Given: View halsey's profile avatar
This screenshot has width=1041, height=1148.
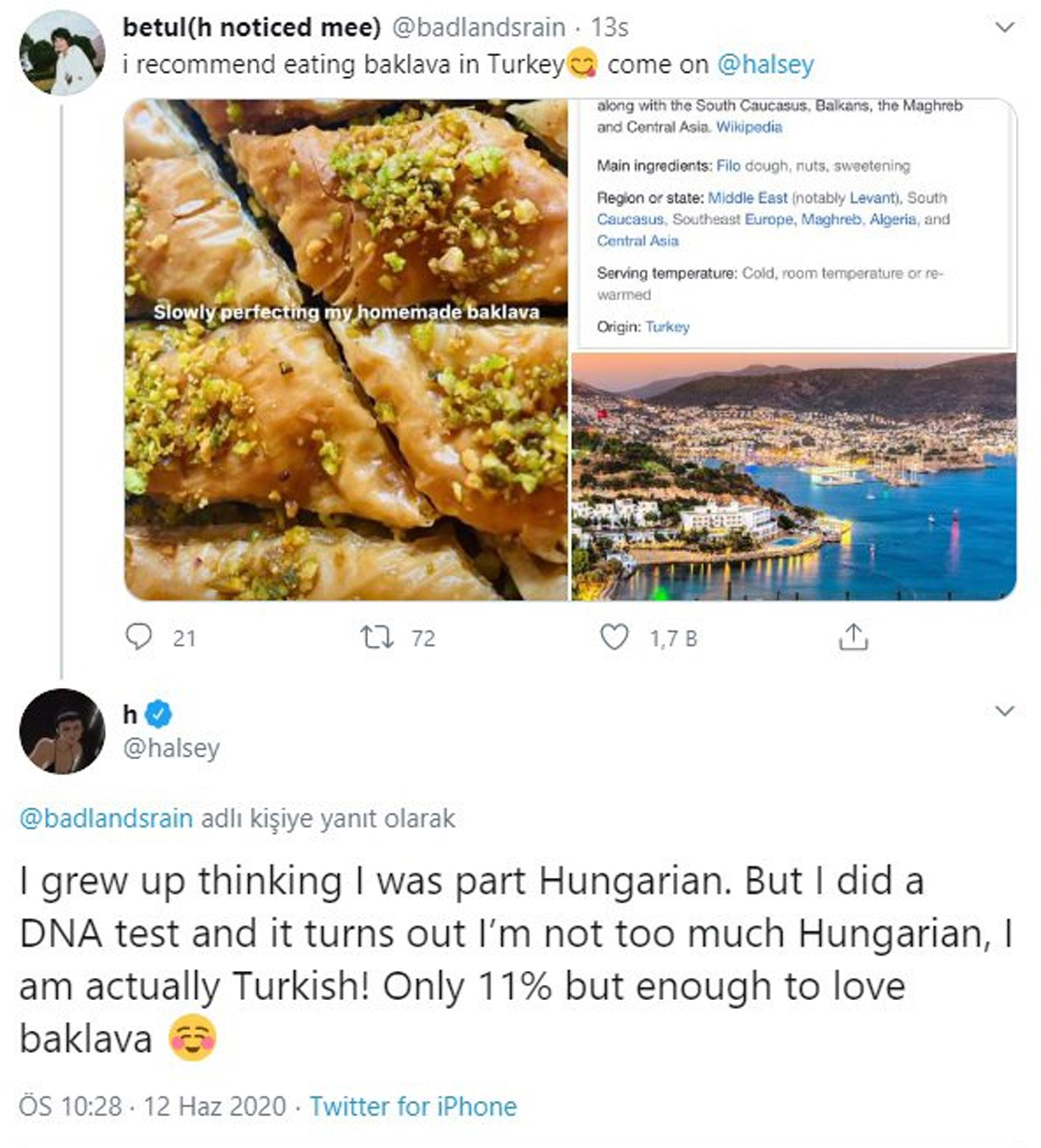Looking at the screenshot, I should point(62,730).
